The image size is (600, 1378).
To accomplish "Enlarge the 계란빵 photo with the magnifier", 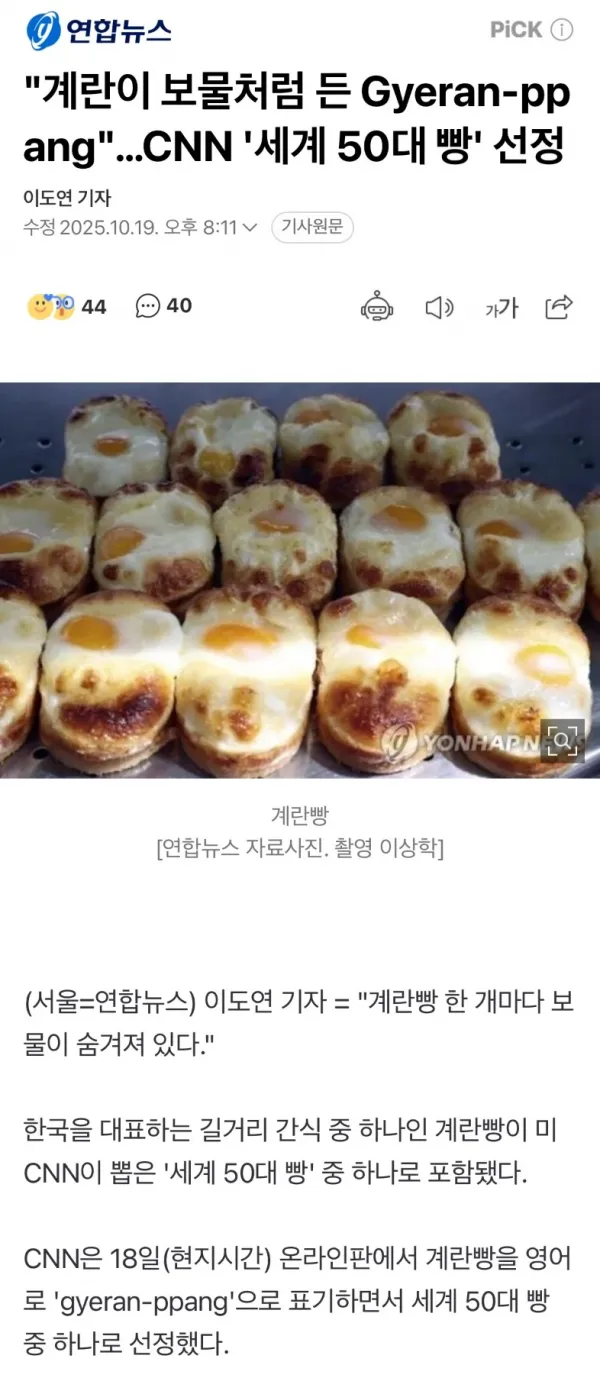I will pos(563,740).
